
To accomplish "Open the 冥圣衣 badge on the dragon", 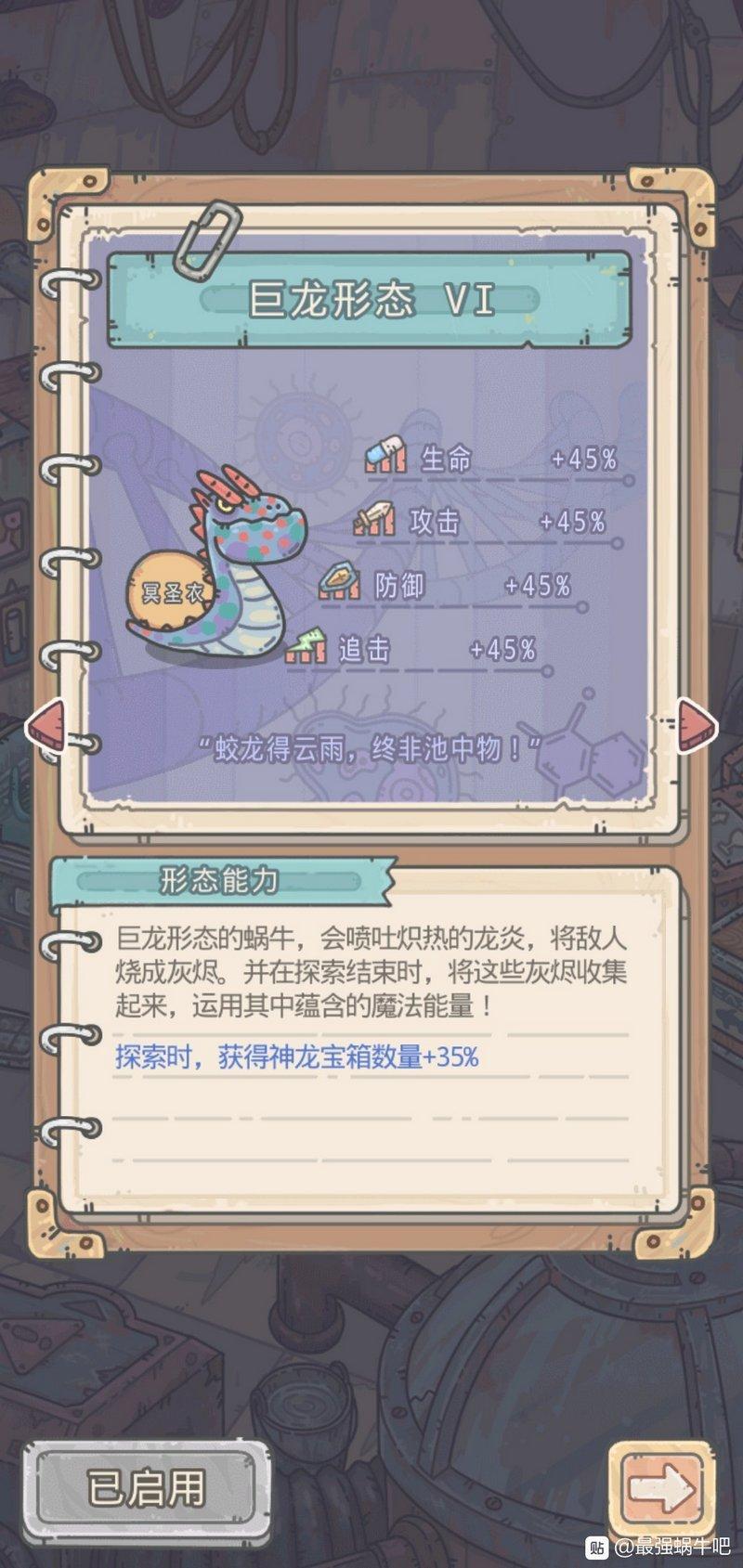I will (170, 592).
